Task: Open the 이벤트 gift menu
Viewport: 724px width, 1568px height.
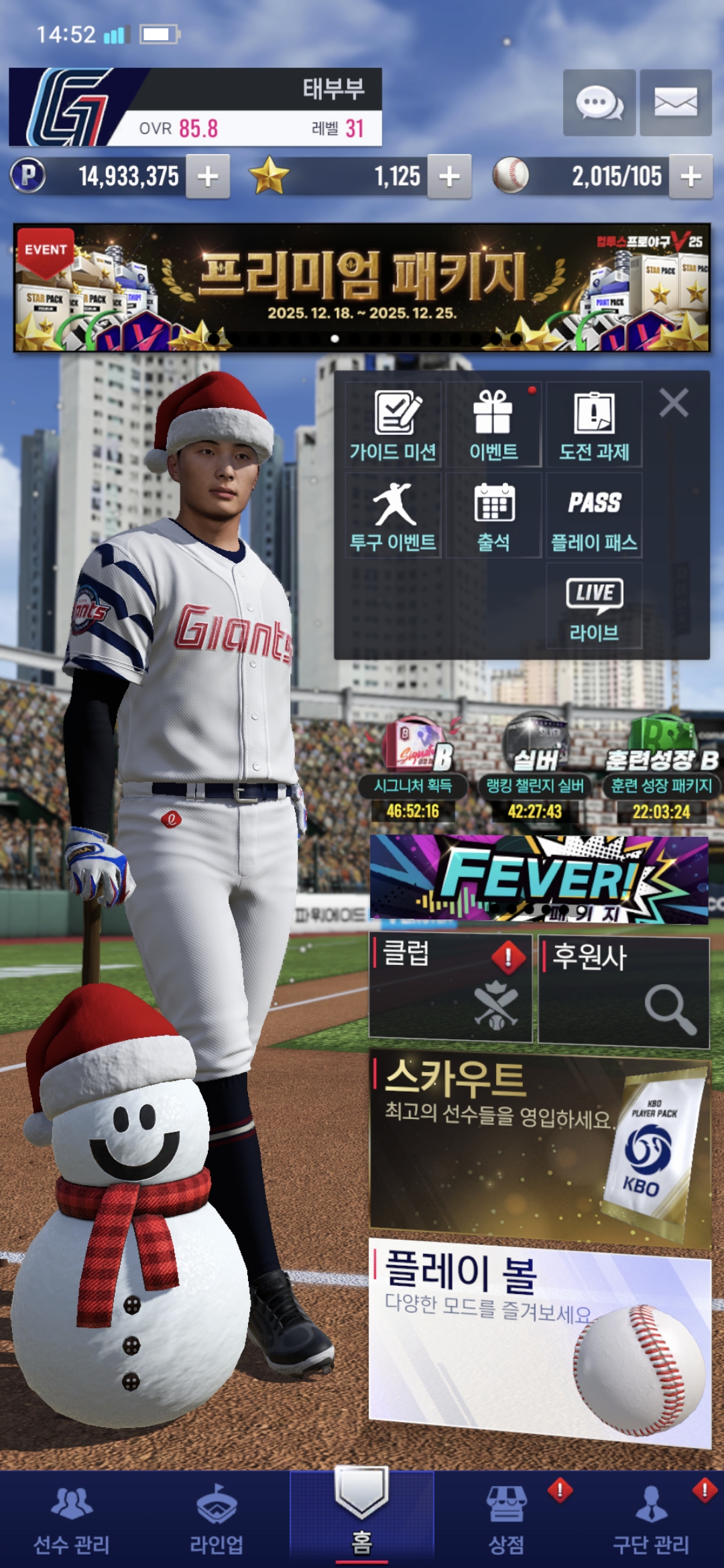Action: click(493, 425)
